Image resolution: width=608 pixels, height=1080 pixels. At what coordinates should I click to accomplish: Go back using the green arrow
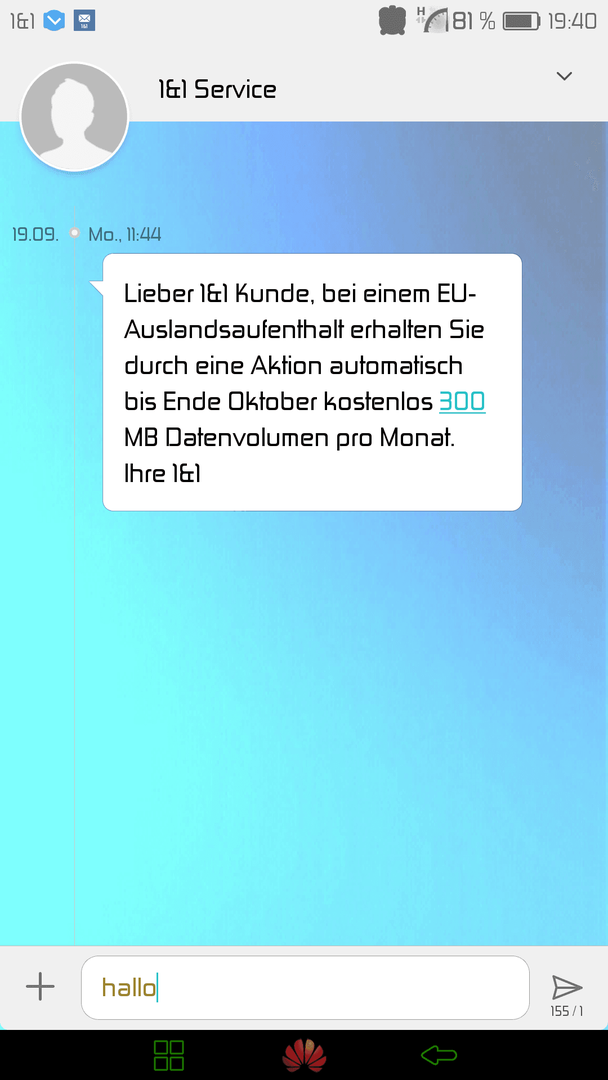click(x=439, y=1055)
